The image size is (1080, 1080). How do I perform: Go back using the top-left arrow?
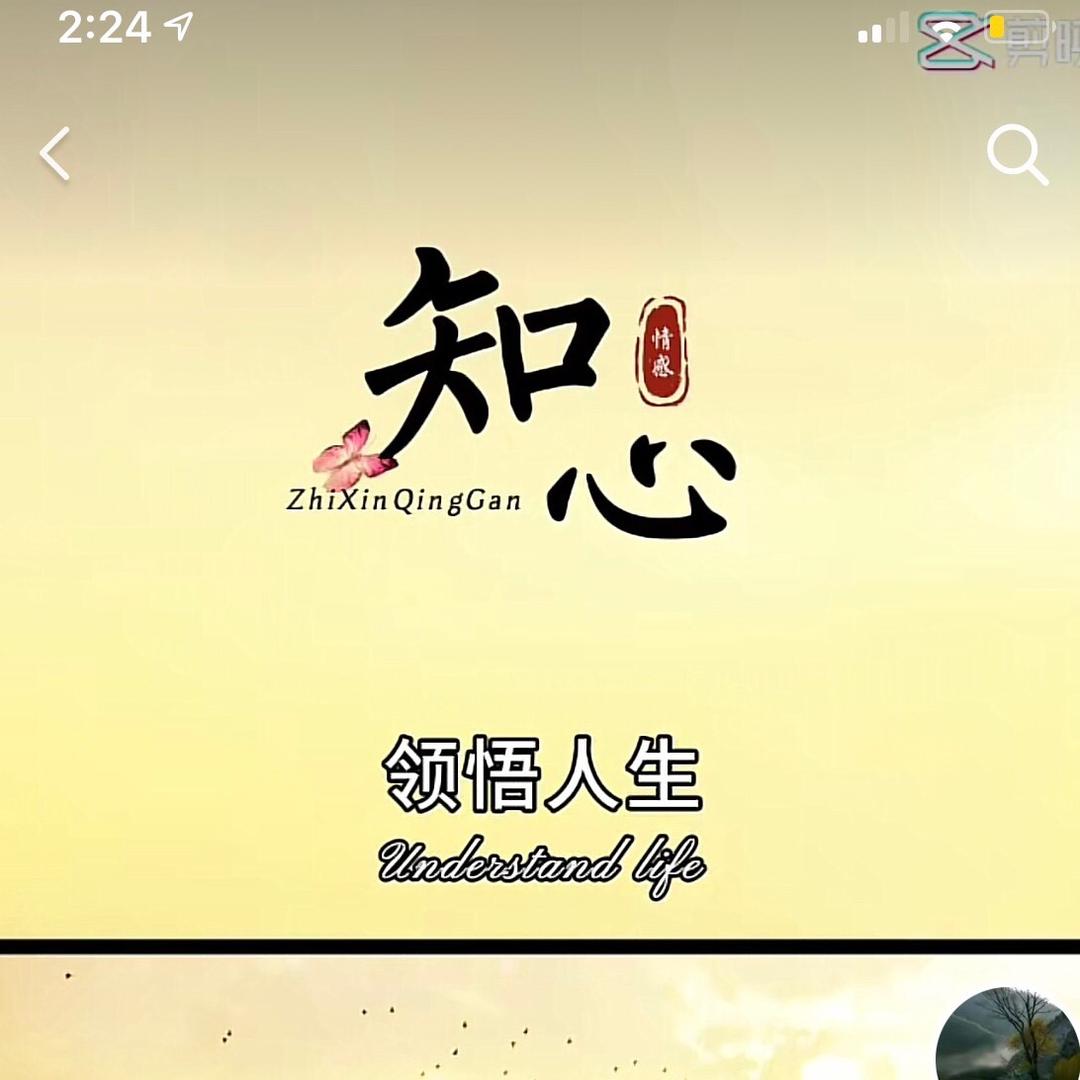click(56, 154)
